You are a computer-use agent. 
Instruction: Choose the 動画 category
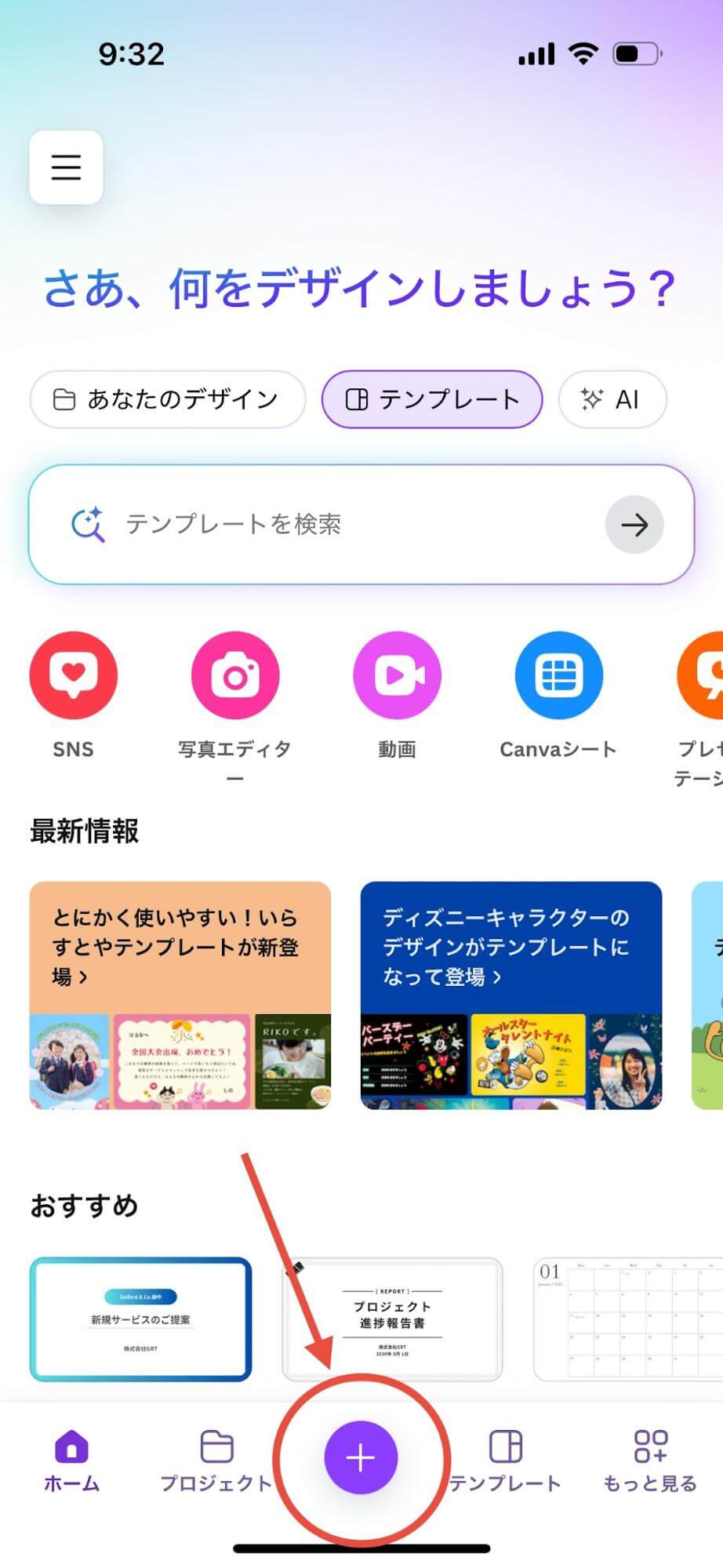[x=397, y=676]
